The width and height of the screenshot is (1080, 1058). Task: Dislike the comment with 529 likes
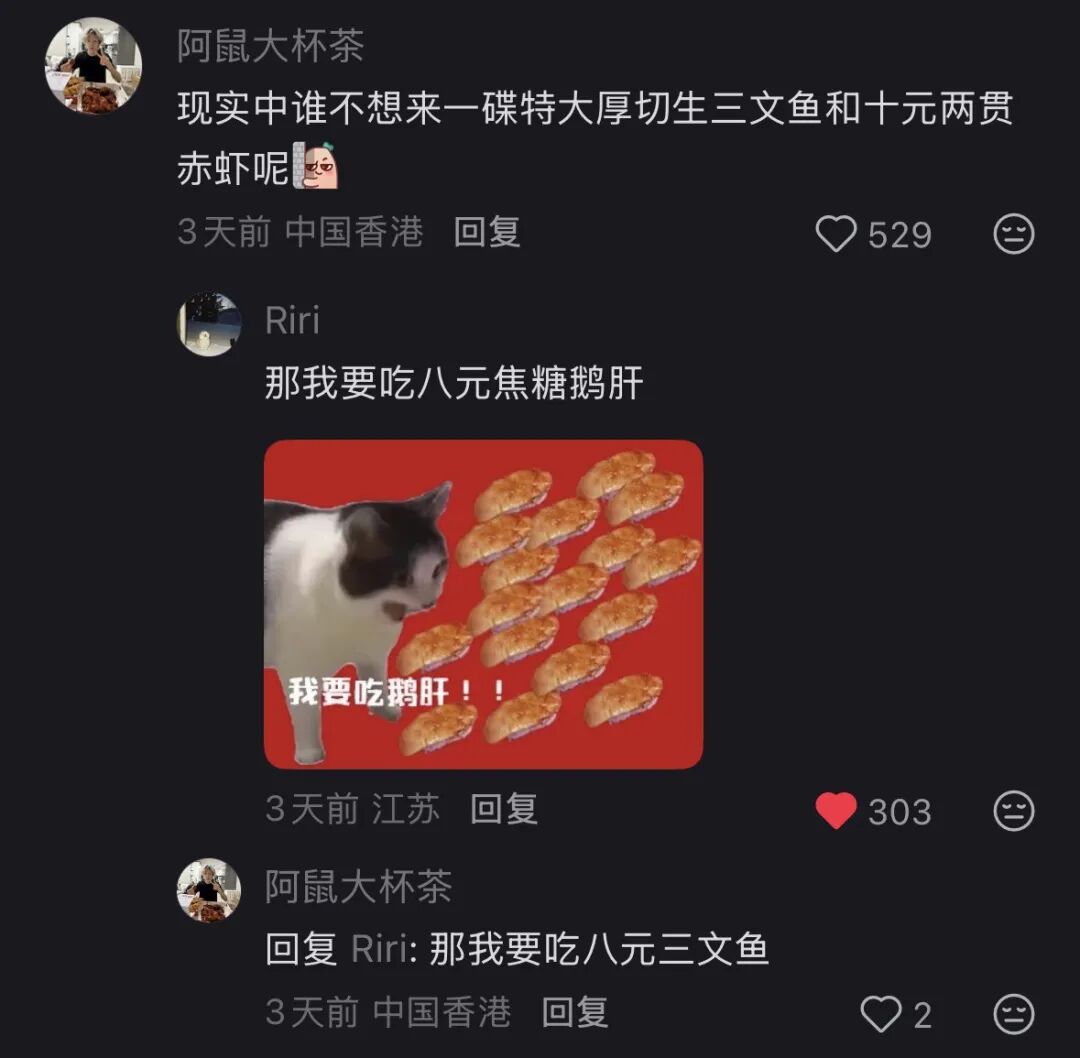pyautogui.click(x=1013, y=235)
